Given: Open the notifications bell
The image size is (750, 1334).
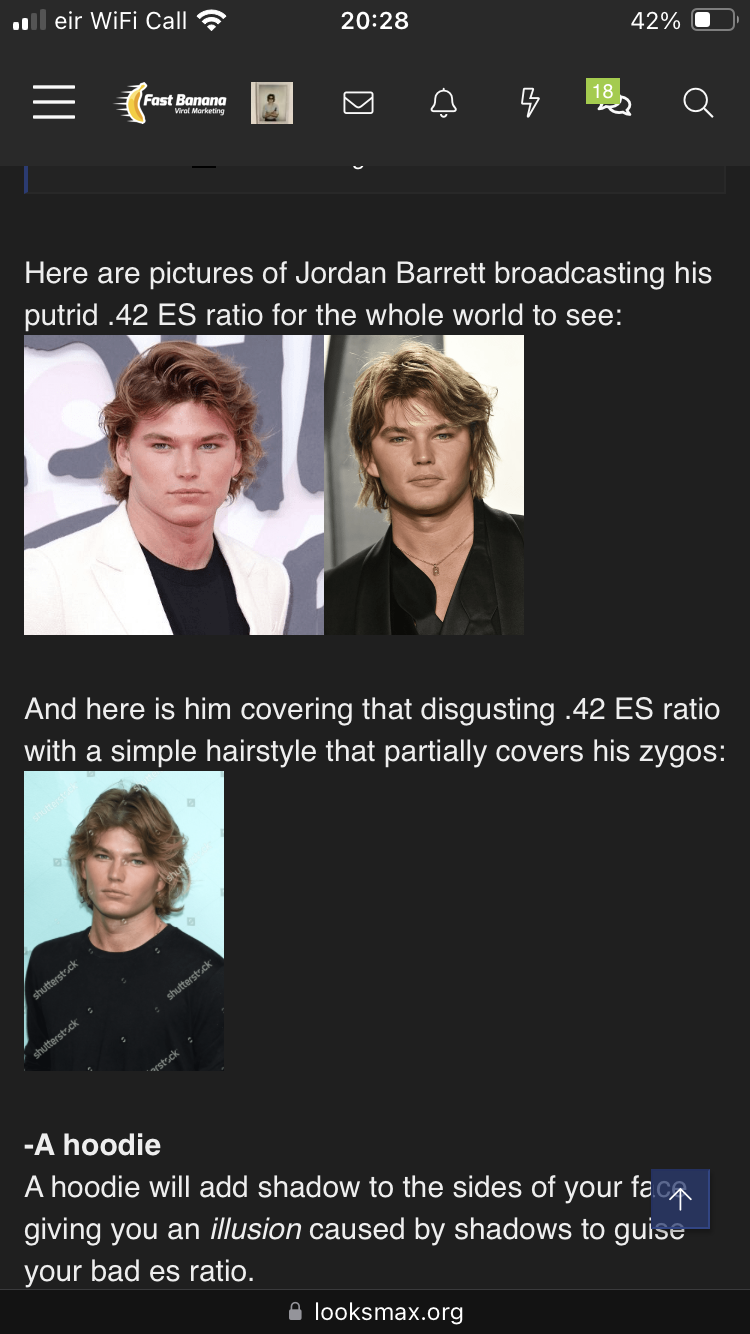Looking at the screenshot, I should tap(443, 102).
